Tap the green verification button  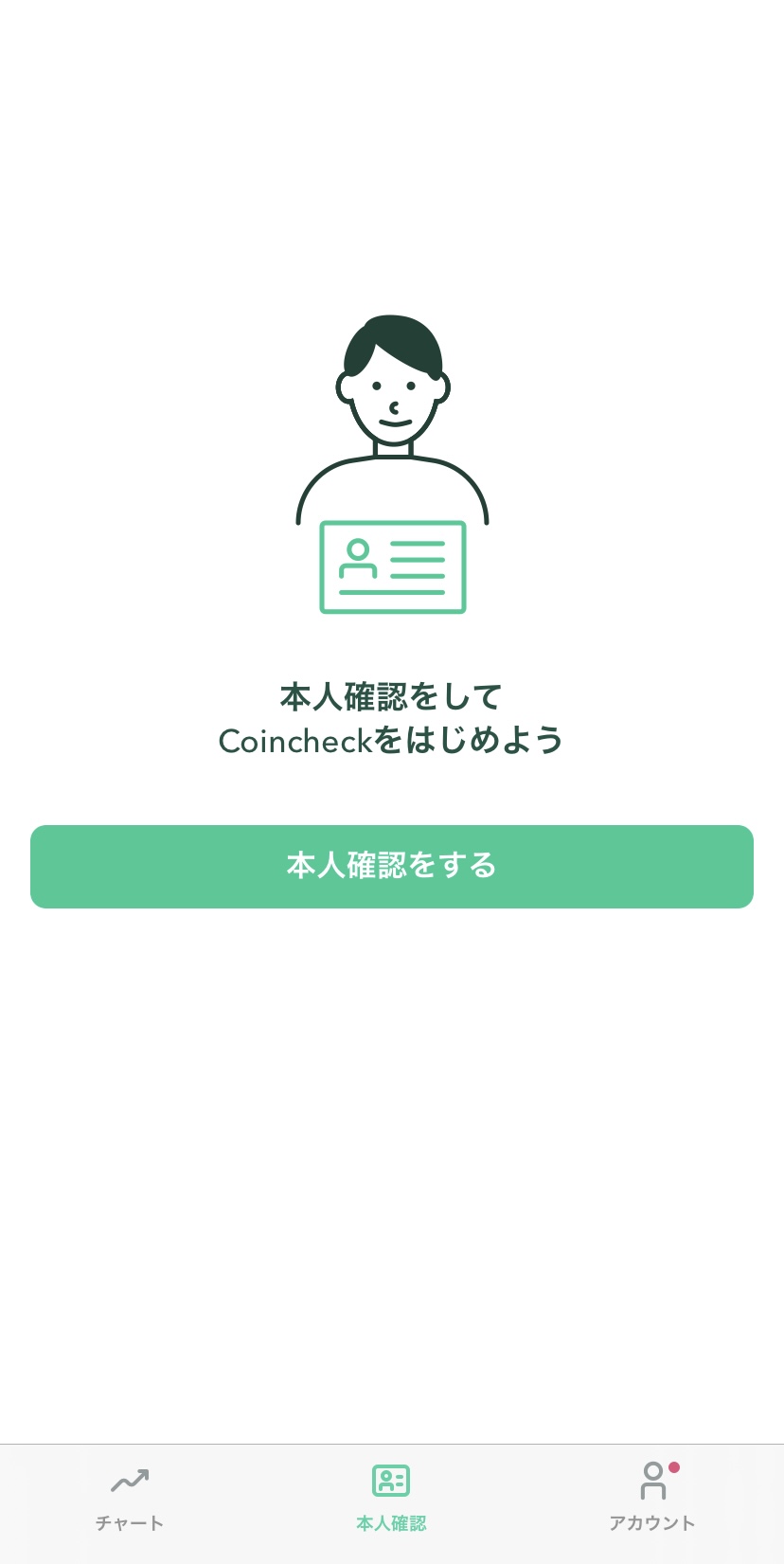pos(391,866)
